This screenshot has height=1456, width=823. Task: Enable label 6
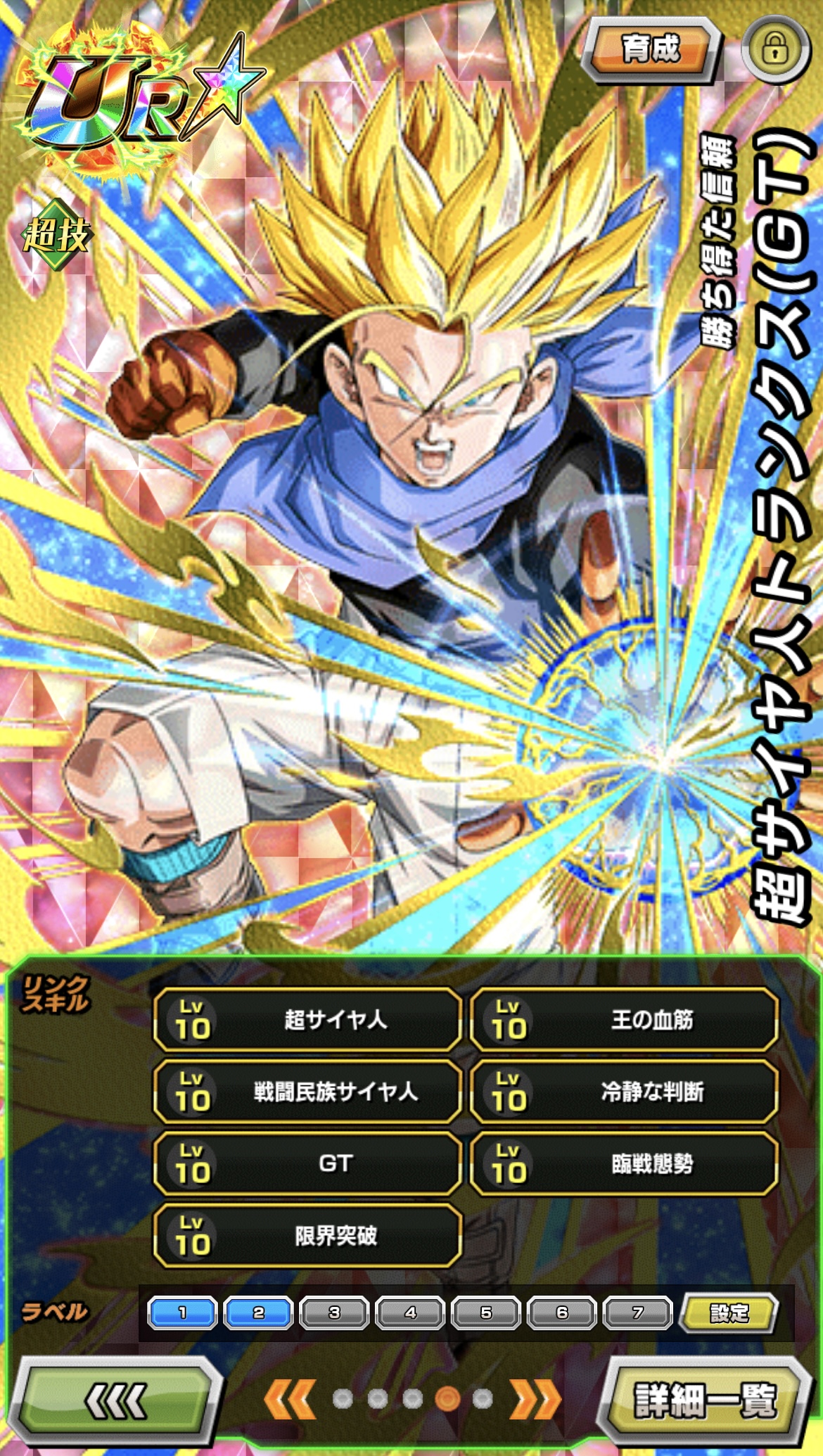coord(562,1313)
